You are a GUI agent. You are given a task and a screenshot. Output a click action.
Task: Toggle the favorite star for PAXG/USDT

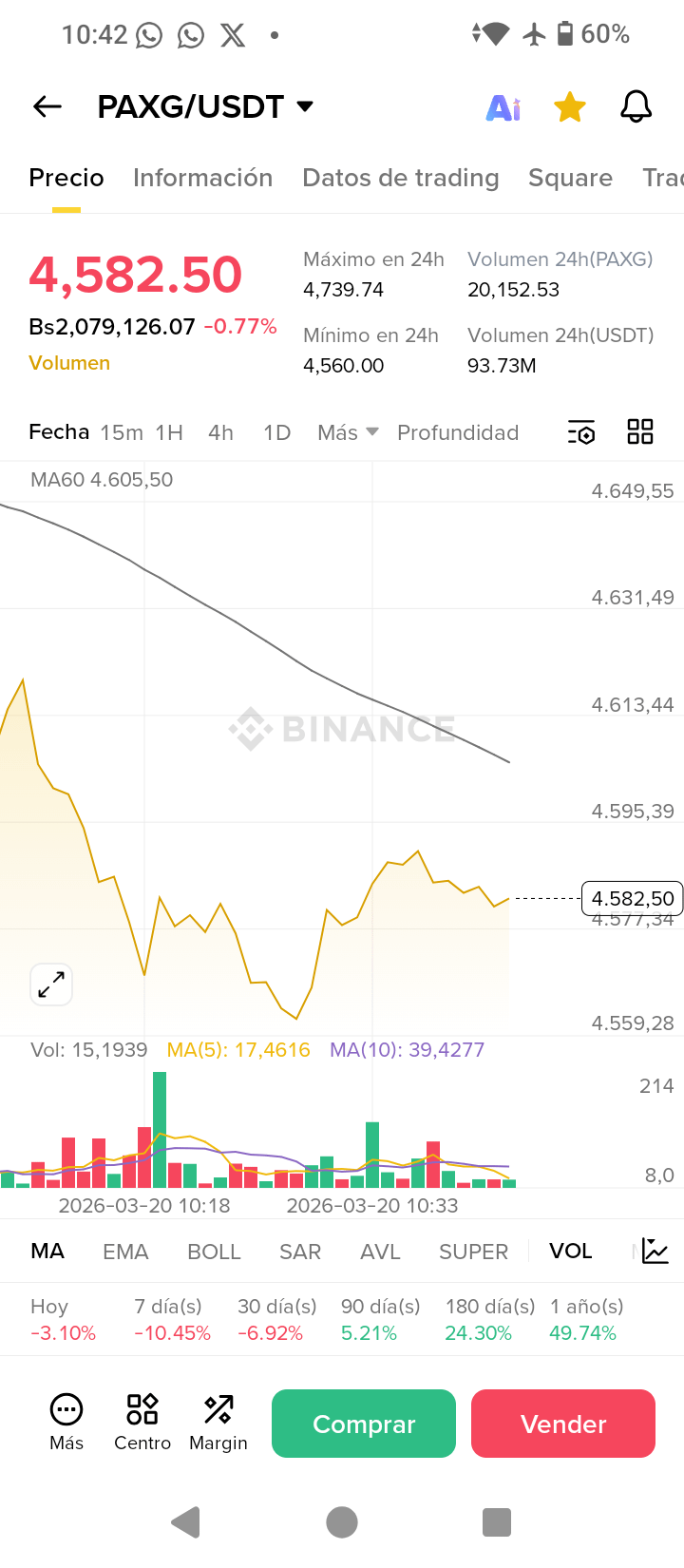[570, 107]
